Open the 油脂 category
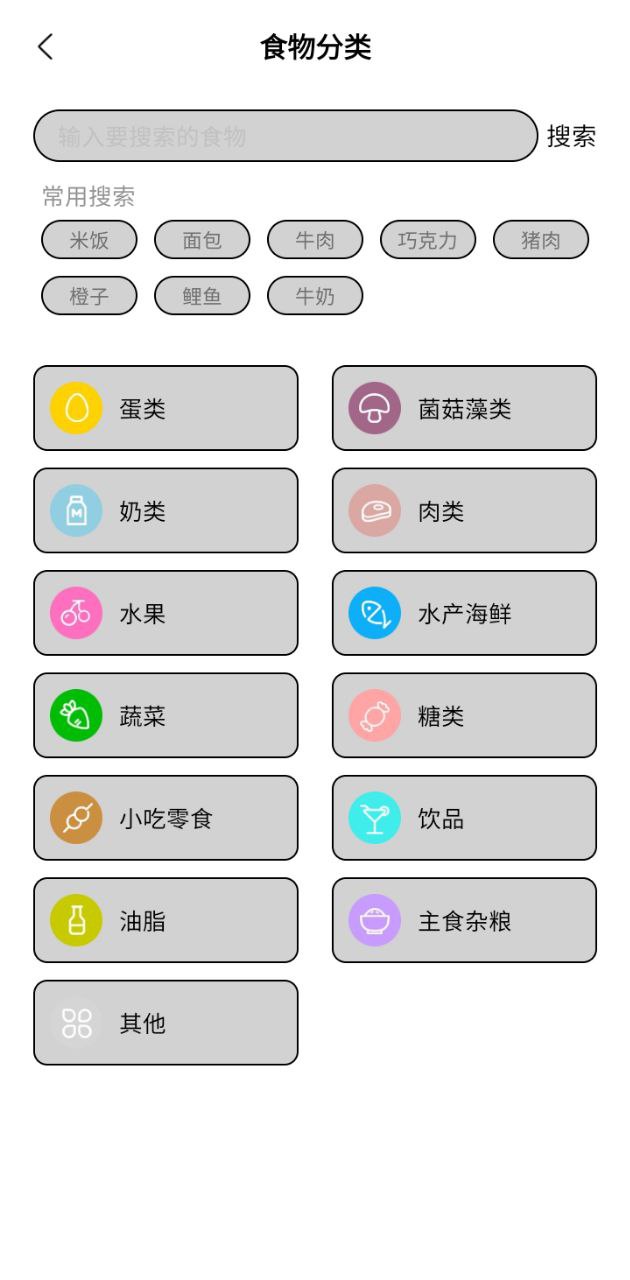 [x=166, y=920]
